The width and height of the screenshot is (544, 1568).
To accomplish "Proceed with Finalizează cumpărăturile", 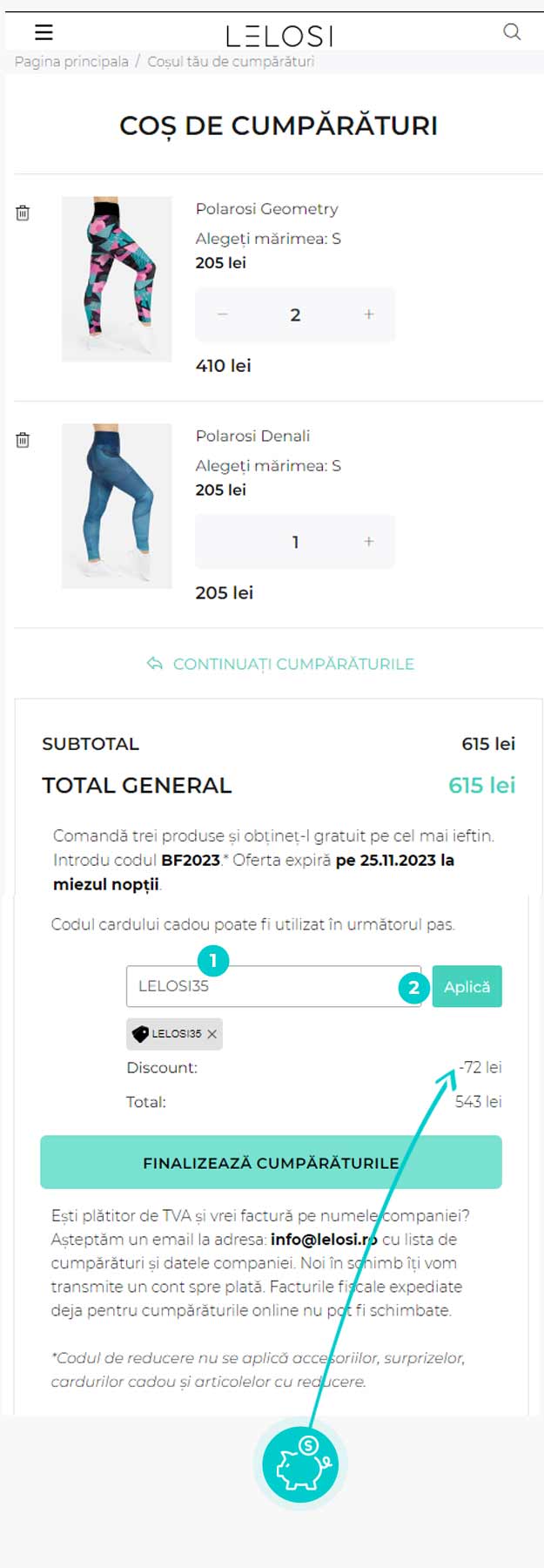I will 271,1162.
